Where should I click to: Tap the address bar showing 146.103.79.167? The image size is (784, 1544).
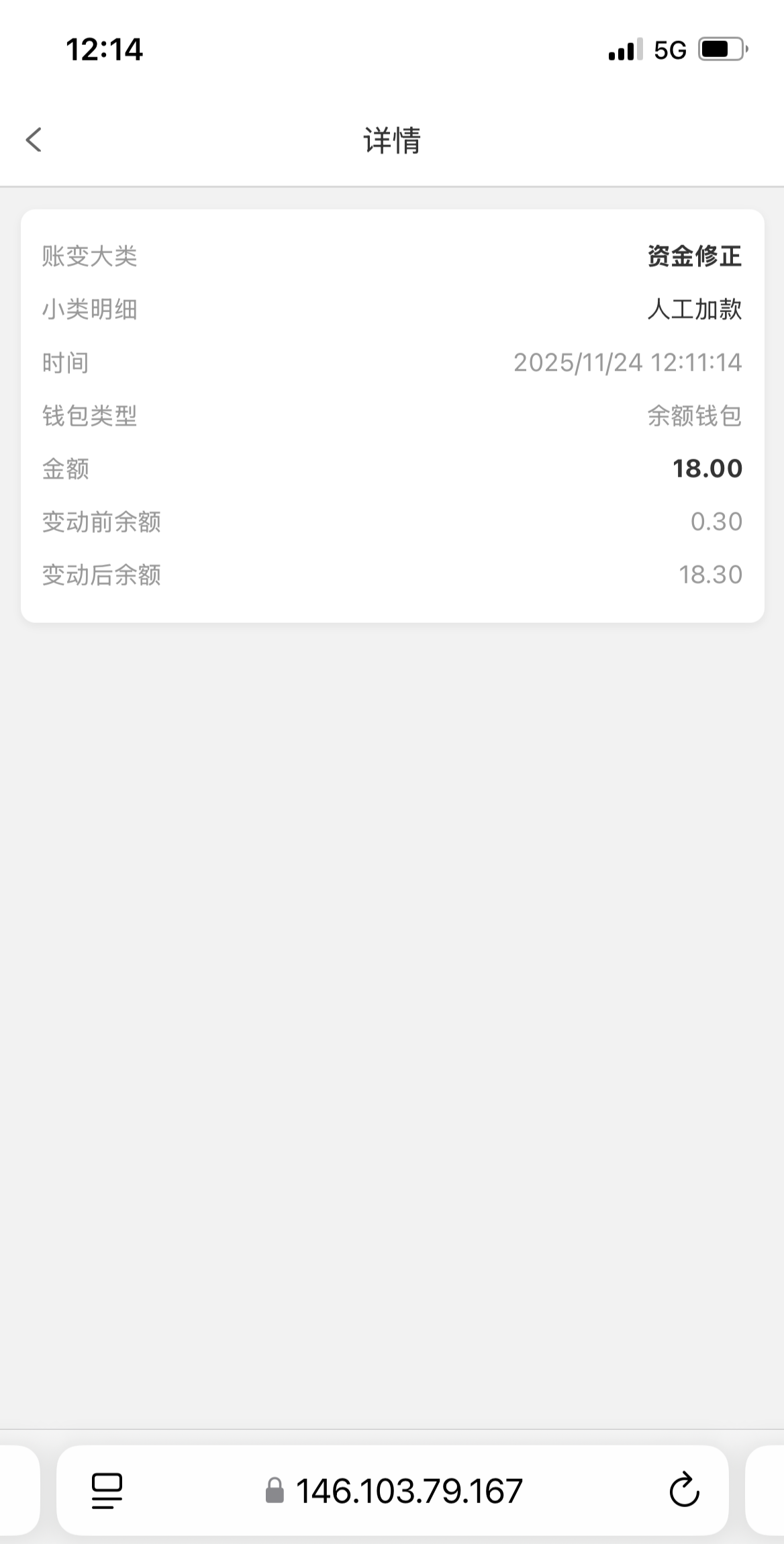[408, 1491]
